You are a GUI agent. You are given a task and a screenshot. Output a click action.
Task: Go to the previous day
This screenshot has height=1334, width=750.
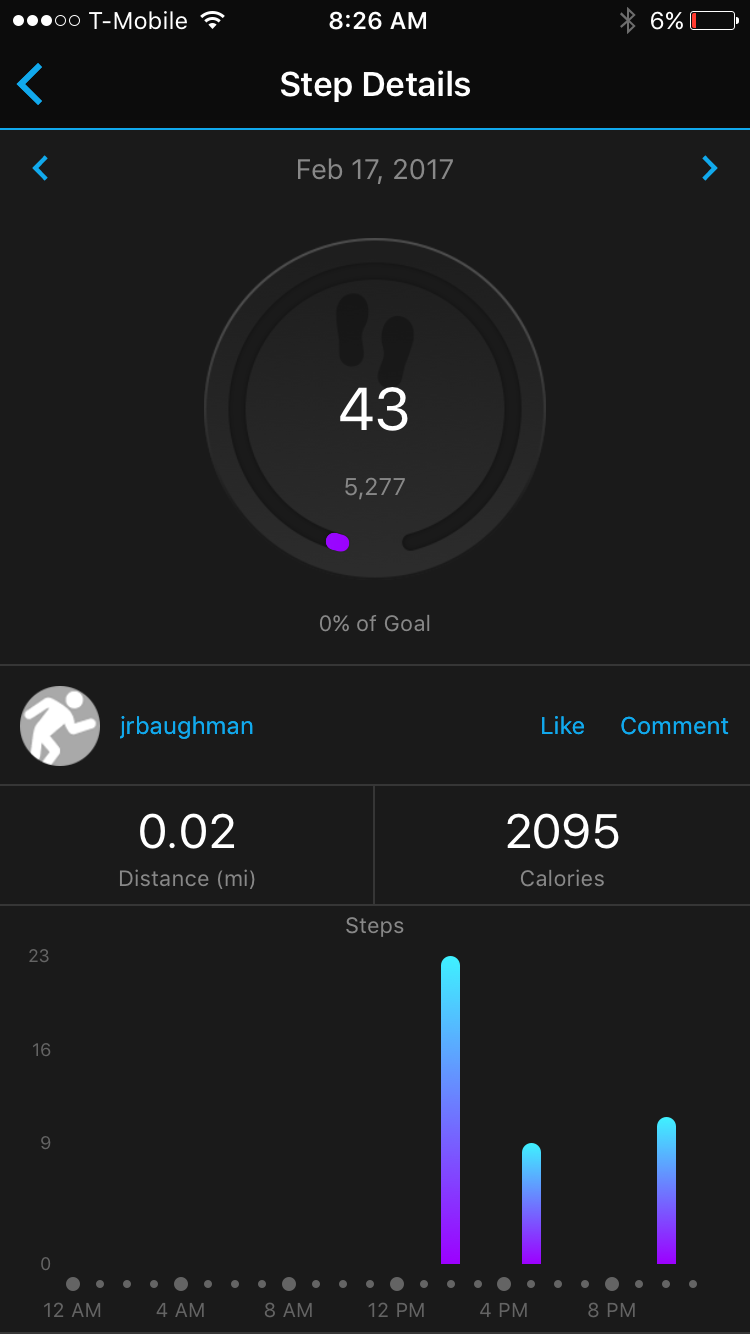click(40, 168)
